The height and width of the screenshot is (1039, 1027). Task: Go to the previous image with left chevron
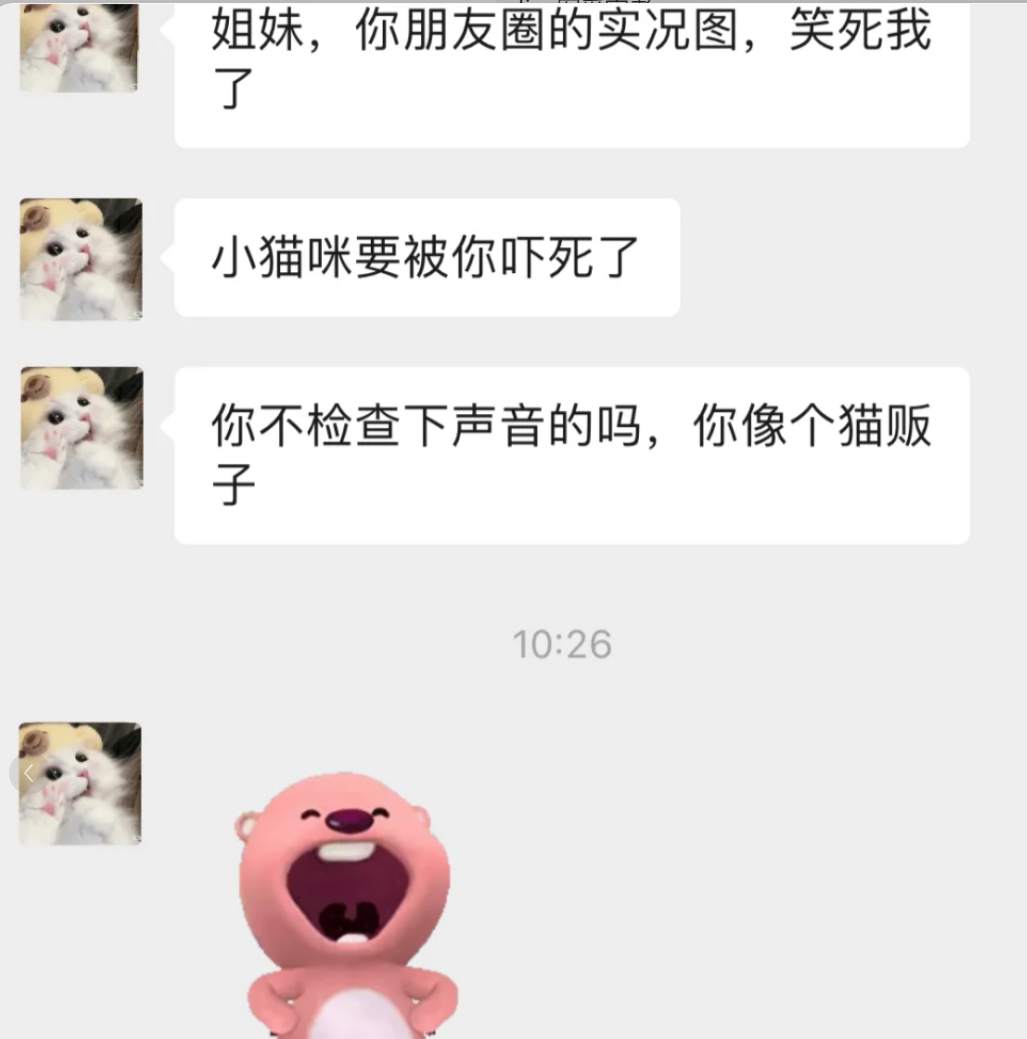tap(28, 772)
